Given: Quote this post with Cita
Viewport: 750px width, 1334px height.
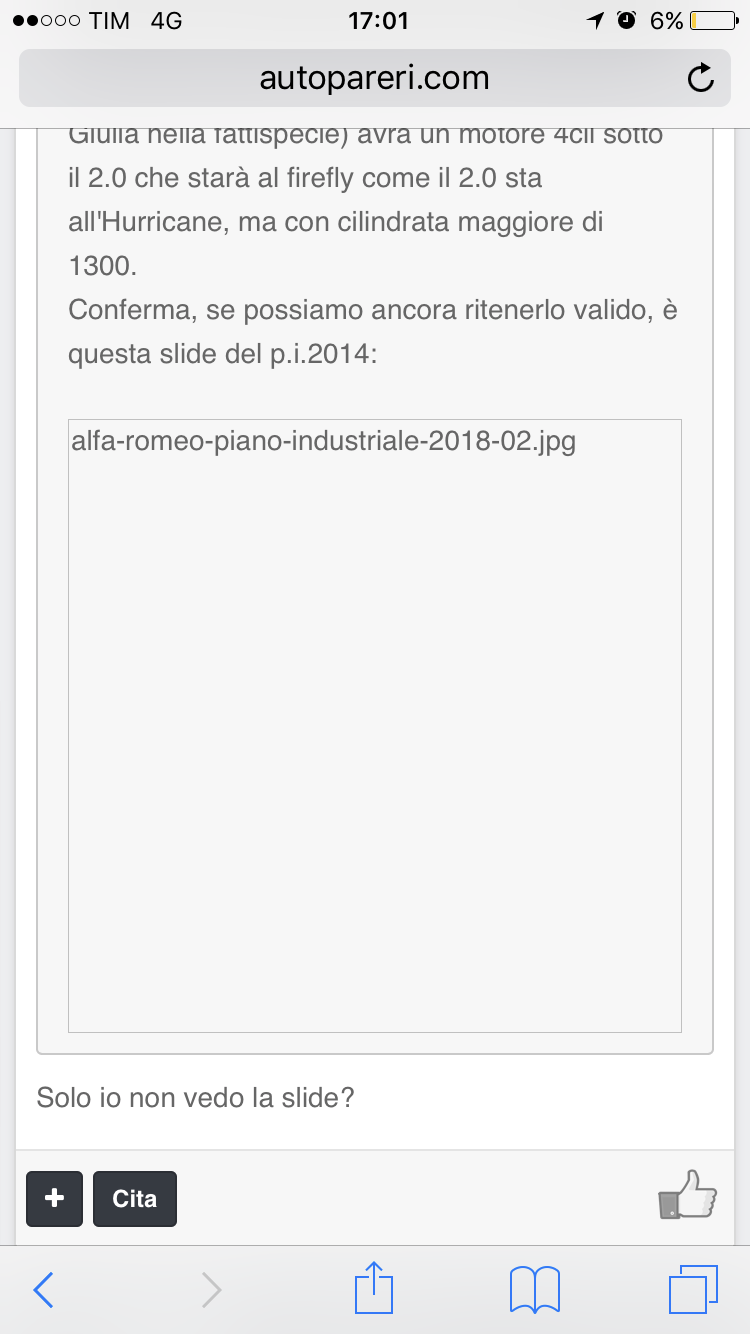Looking at the screenshot, I should tap(135, 1198).
